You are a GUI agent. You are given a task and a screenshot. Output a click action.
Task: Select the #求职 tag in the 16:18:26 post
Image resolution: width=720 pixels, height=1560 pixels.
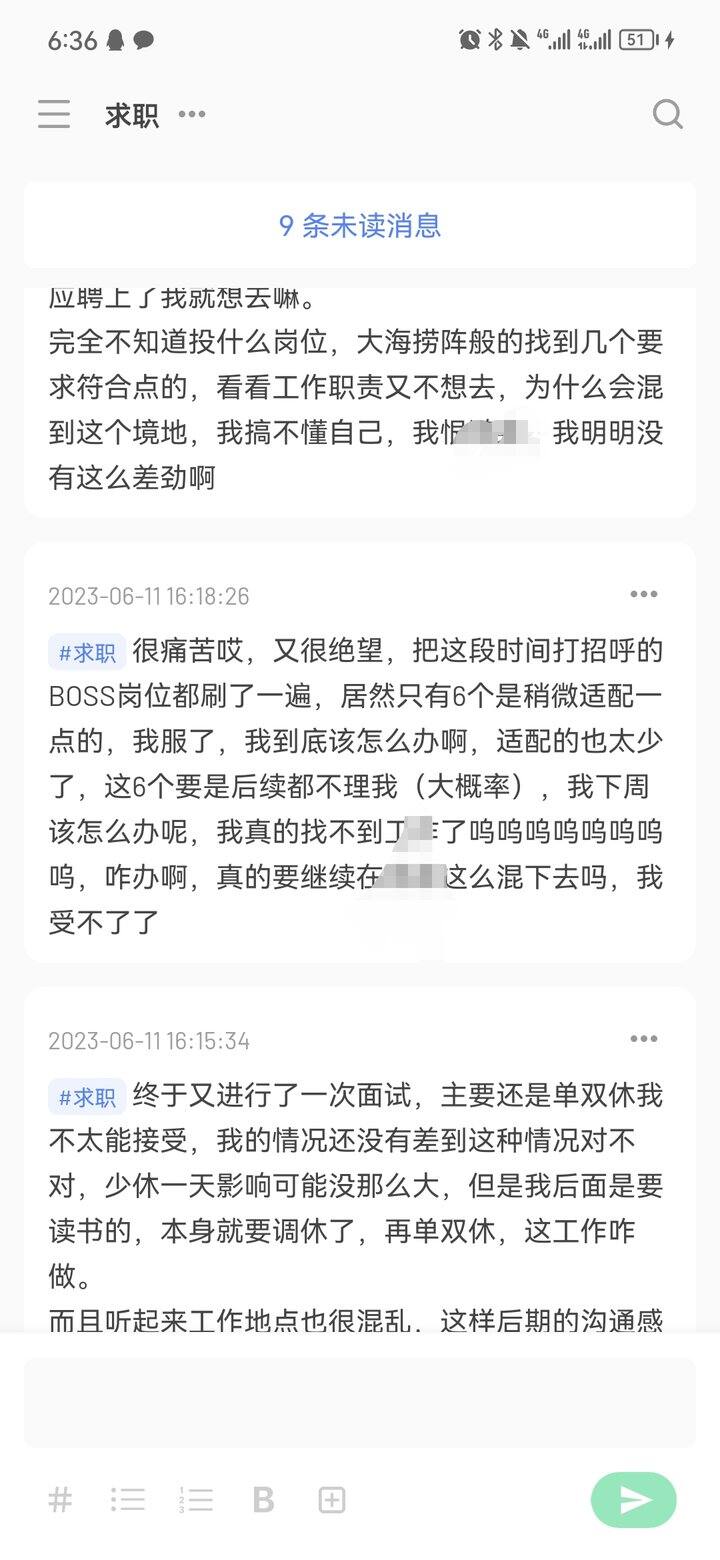pyautogui.click(x=87, y=652)
